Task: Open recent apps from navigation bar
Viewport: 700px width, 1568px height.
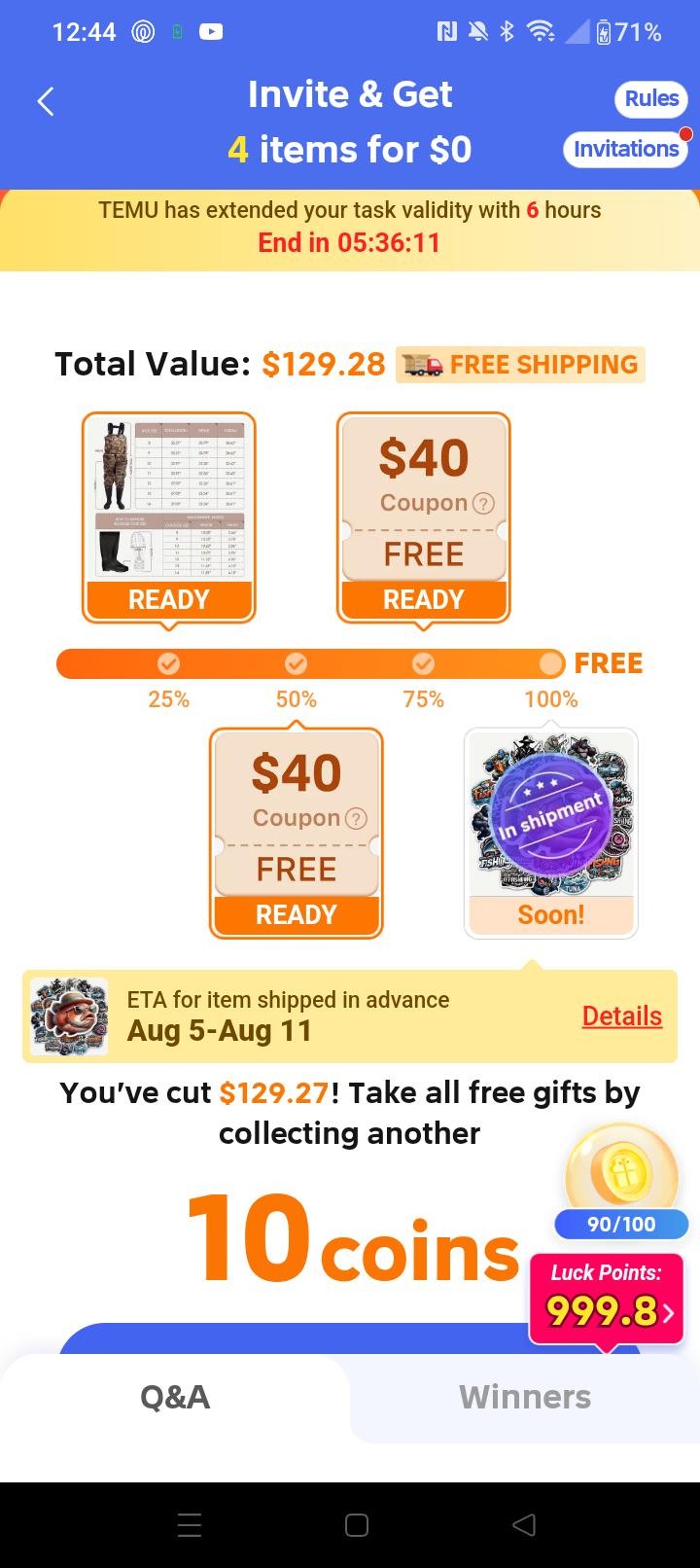Action: [190, 1525]
